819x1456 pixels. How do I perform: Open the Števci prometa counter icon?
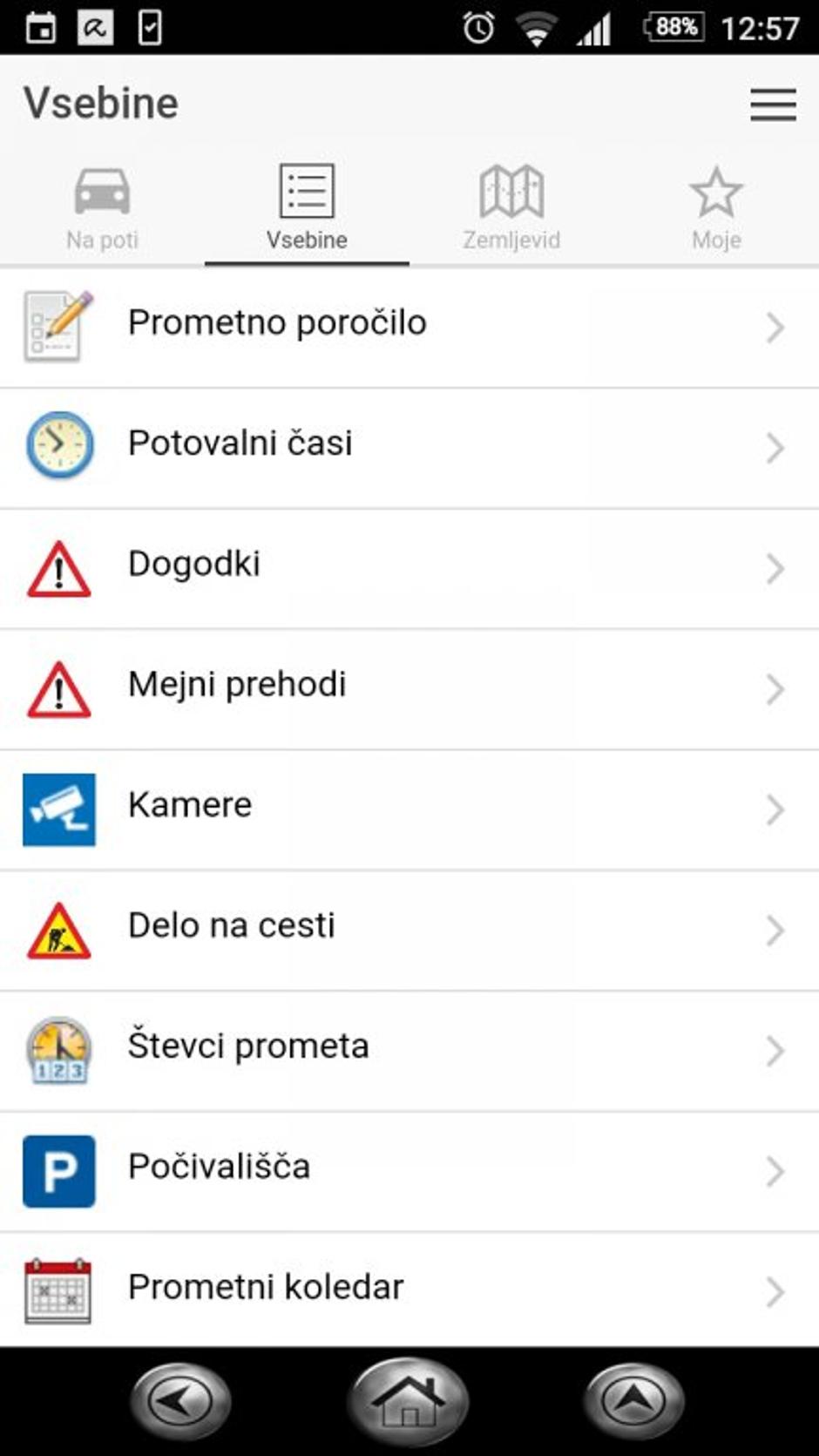coord(58,1048)
